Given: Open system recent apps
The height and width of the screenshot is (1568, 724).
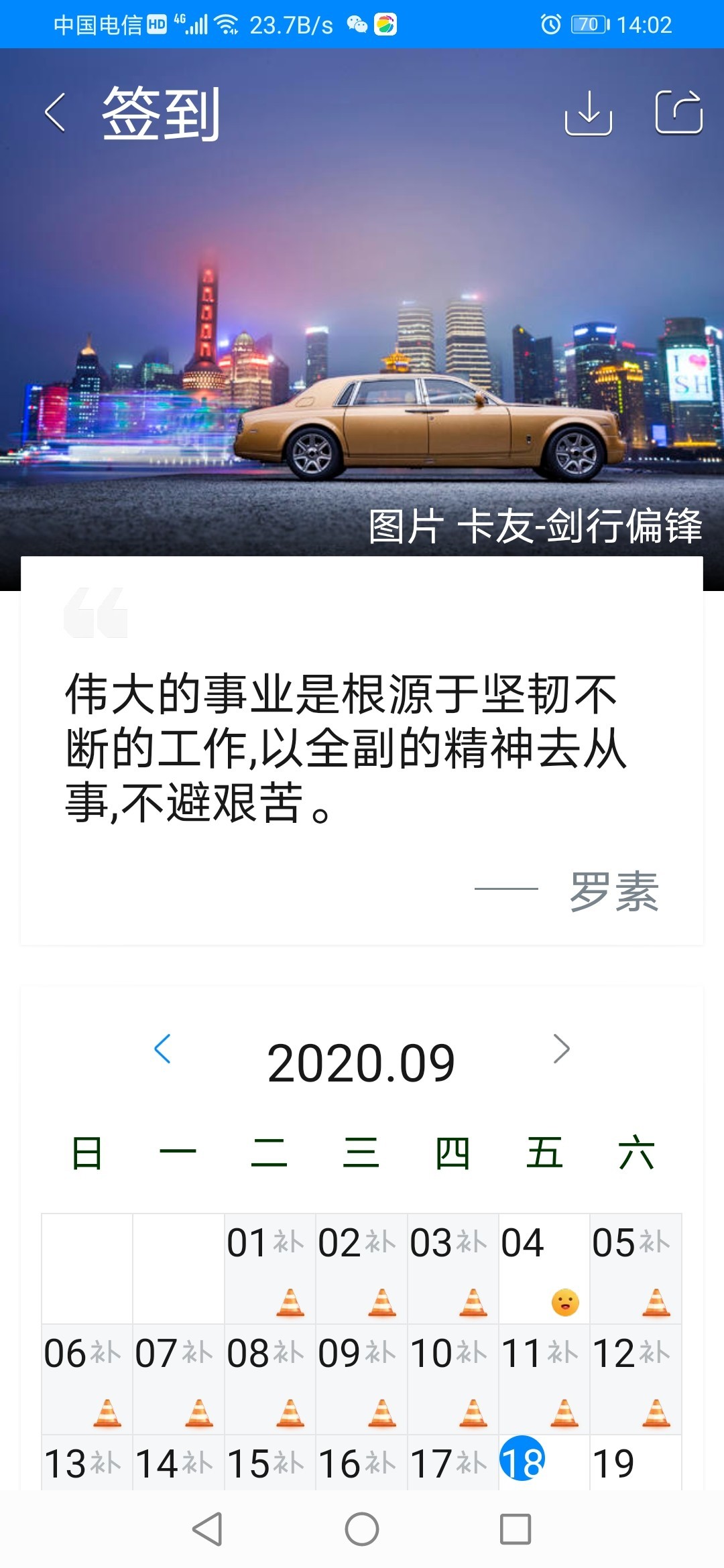Looking at the screenshot, I should 515,1530.
